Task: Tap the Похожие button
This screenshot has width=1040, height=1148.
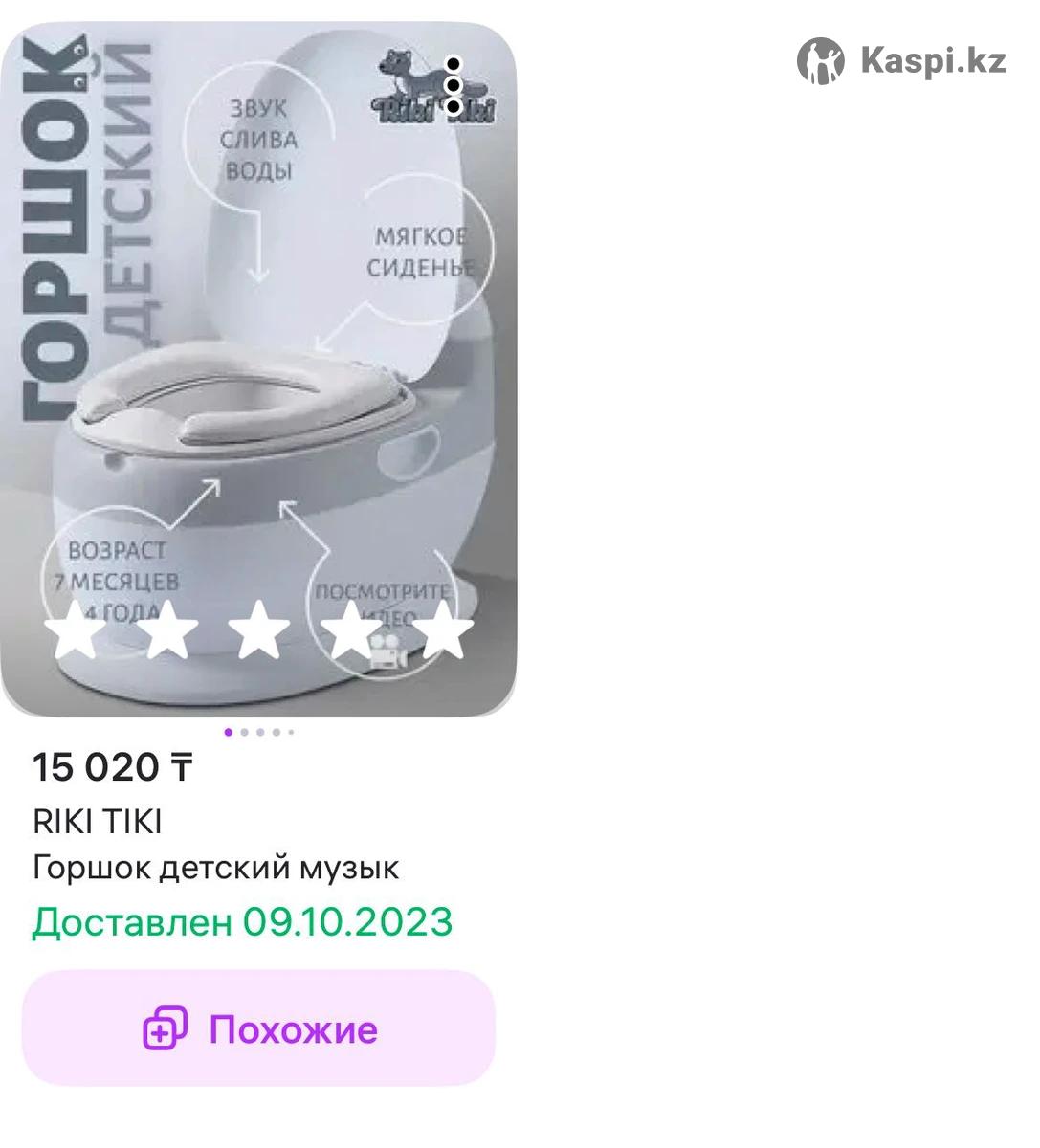Action: point(259,1029)
